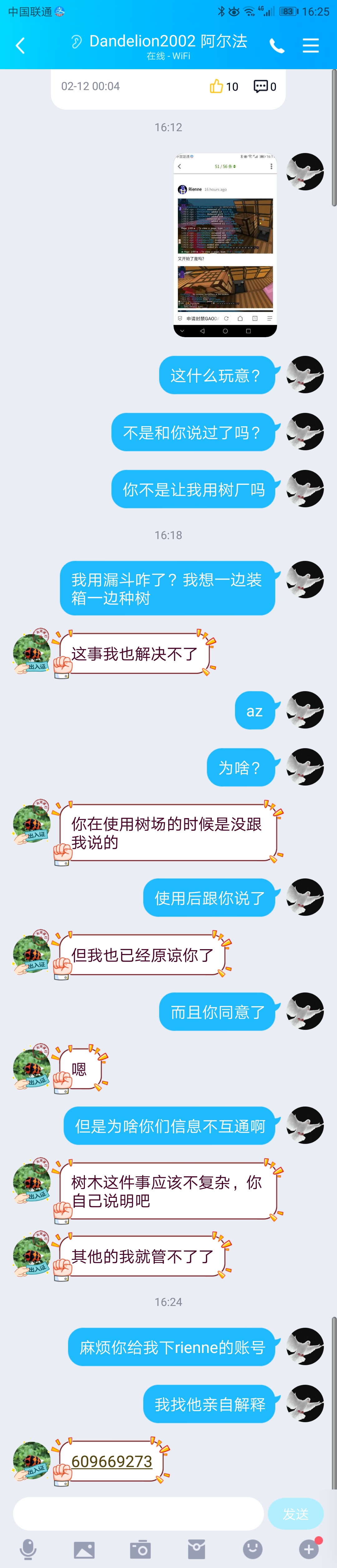Attach a picture from gallery

click(x=84, y=1548)
